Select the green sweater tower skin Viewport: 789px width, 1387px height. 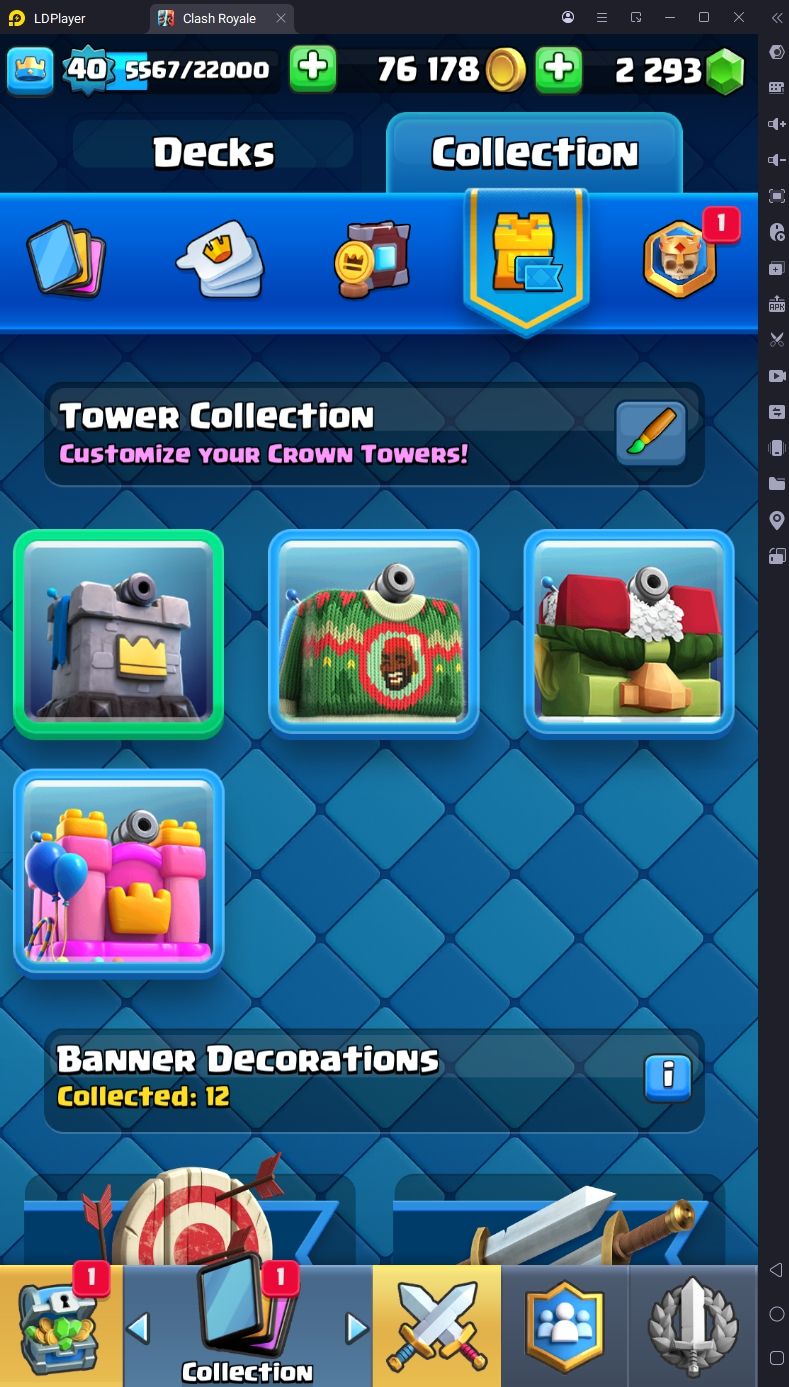373,633
